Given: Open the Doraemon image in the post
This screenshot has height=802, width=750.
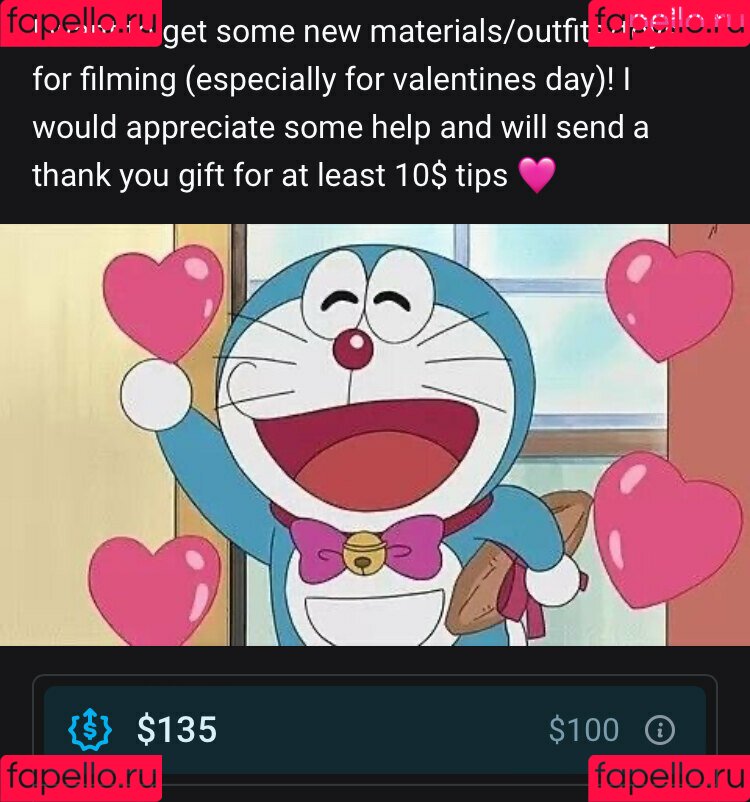Looking at the screenshot, I should click(375, 435).
